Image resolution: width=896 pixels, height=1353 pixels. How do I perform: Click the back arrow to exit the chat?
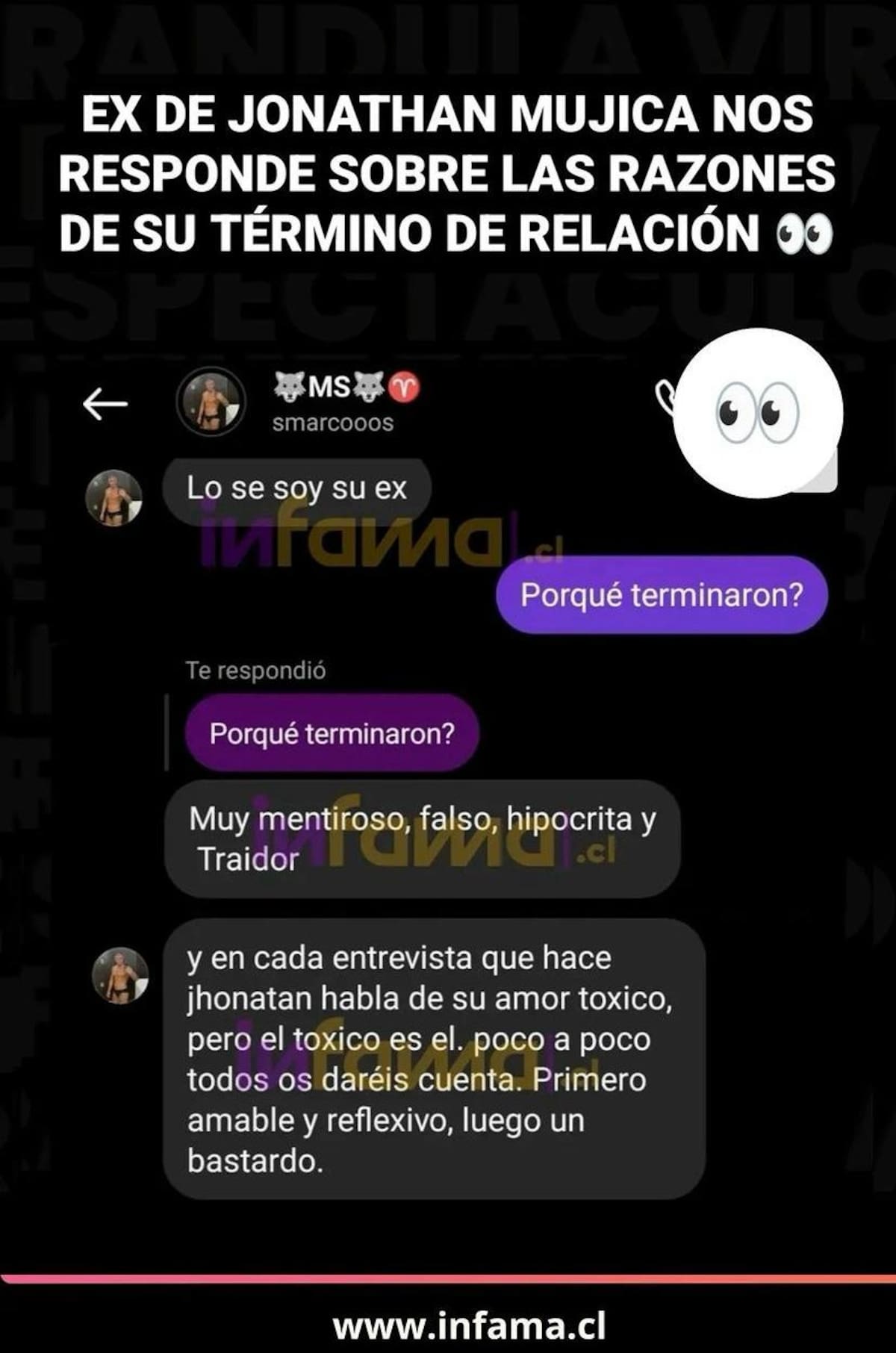click(x=105, y=402)
